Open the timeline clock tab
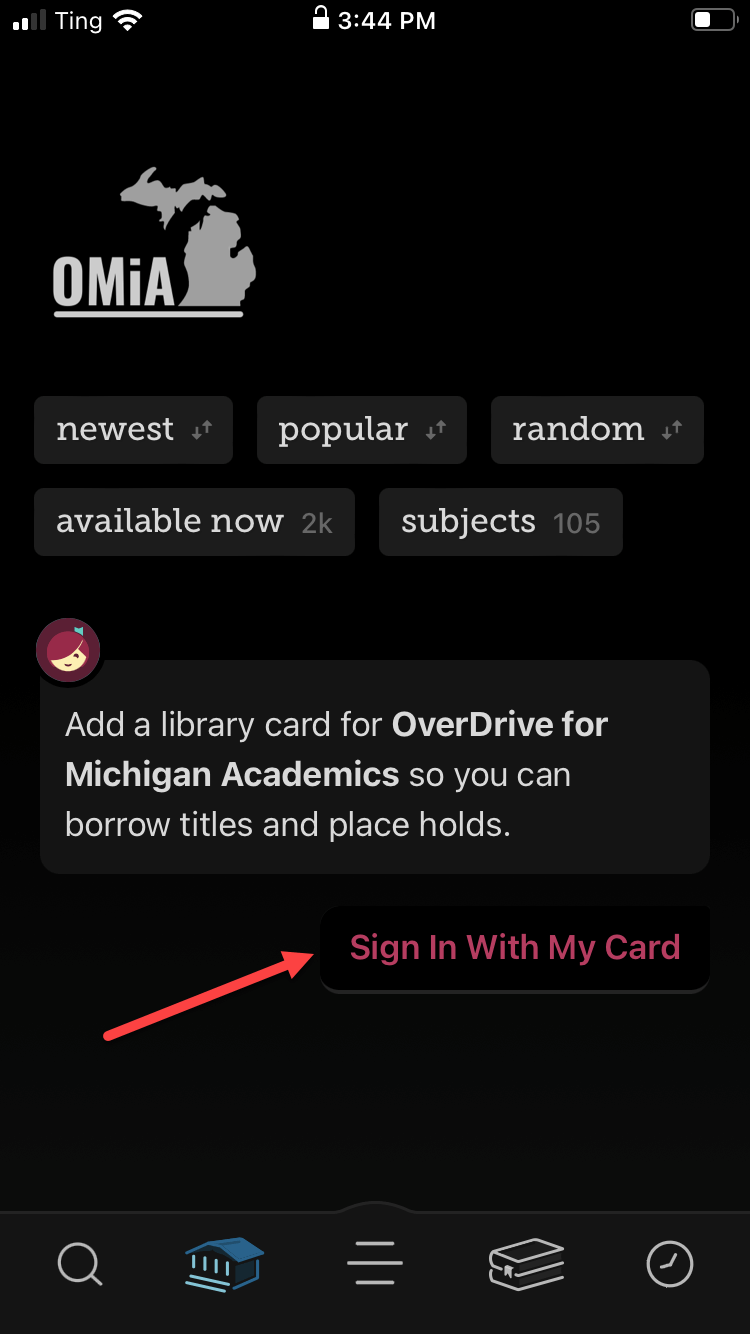The height and width of the screenshot is (1334, 750). click(x=670, y=1264)
